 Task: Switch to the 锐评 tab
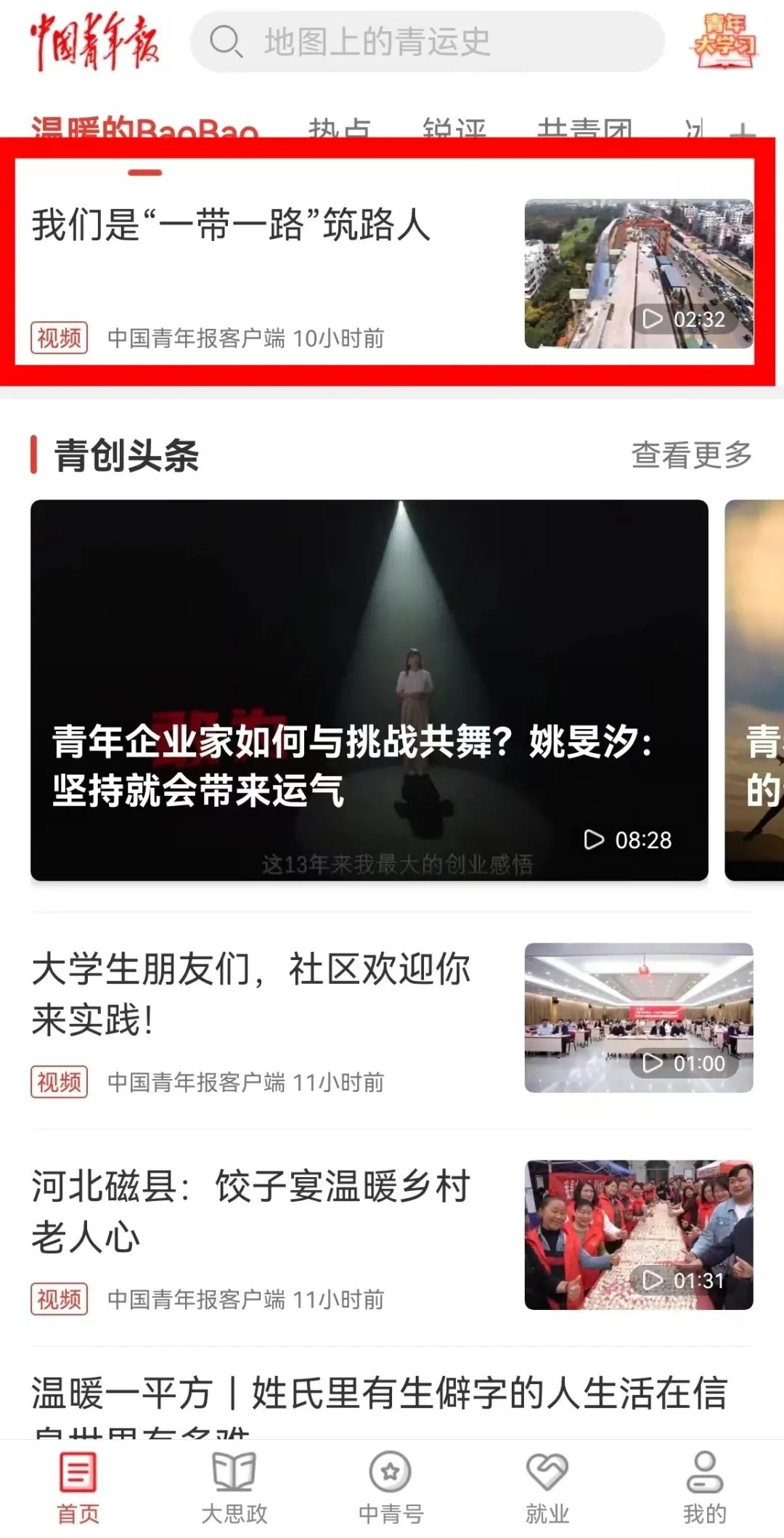[454, 128]
